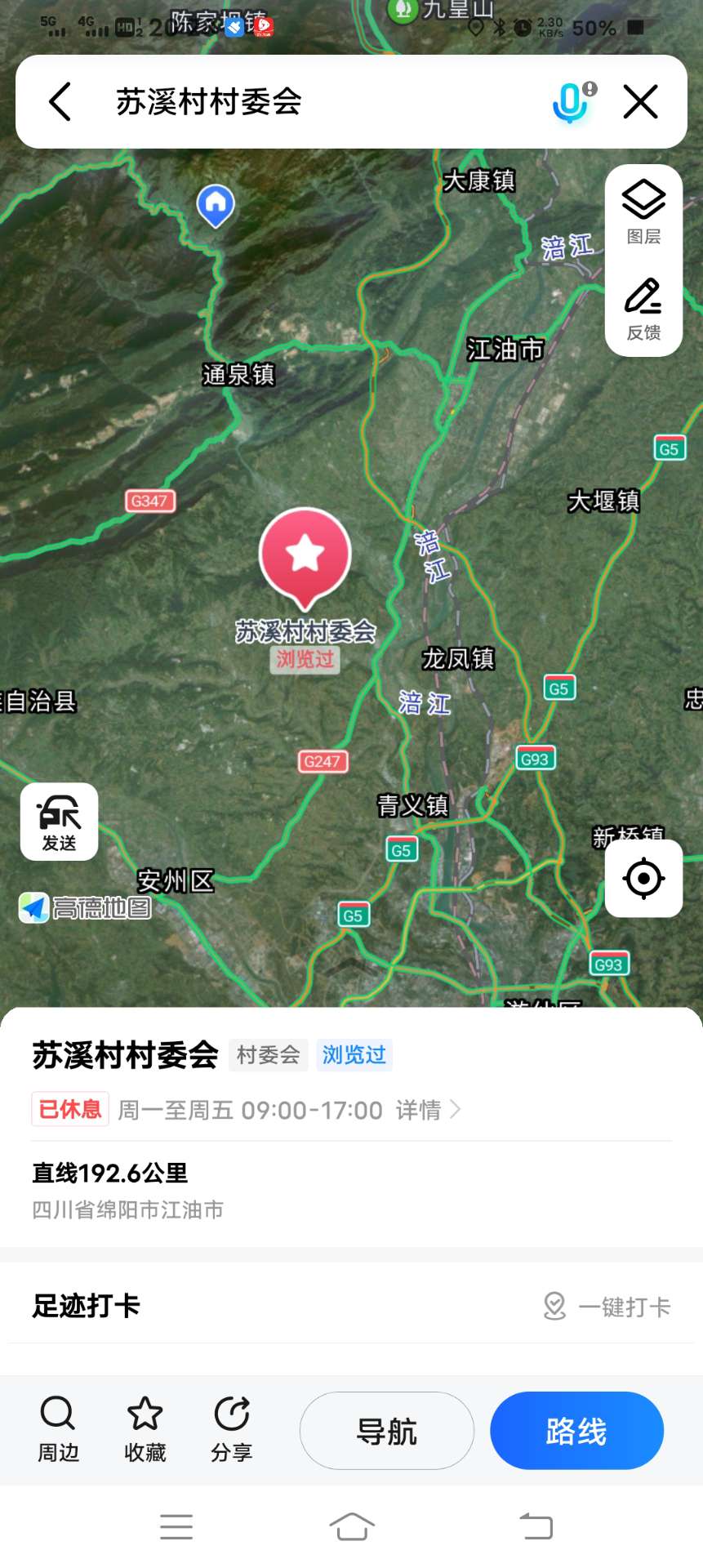Open opening hours 详情
This screenshot has width=703, height=1568.
tap(428, 1110)
